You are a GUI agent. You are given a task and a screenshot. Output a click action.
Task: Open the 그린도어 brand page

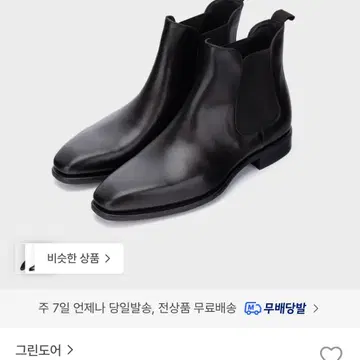[x=44, y=350]
